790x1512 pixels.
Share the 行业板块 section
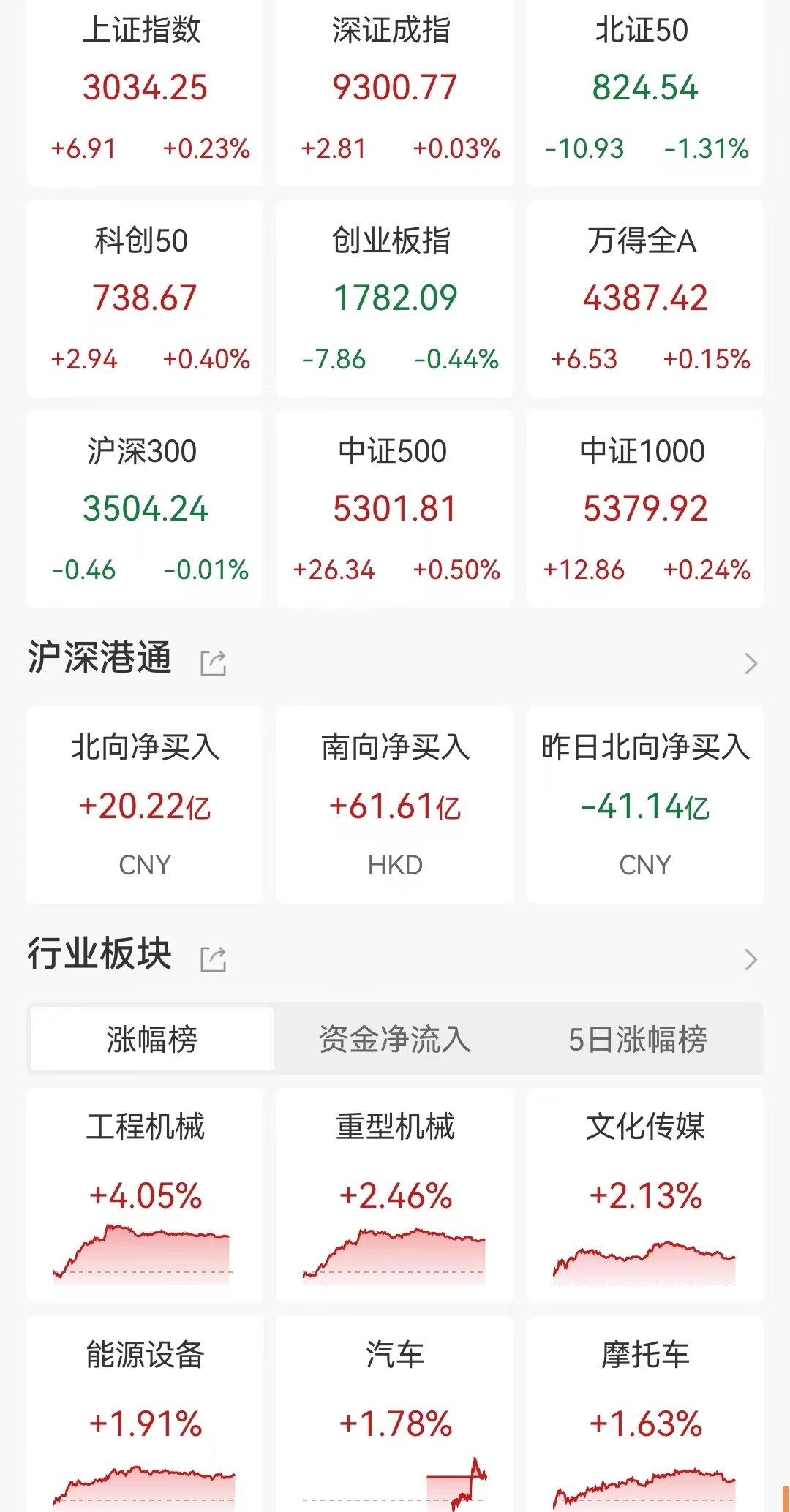(214, 959)
